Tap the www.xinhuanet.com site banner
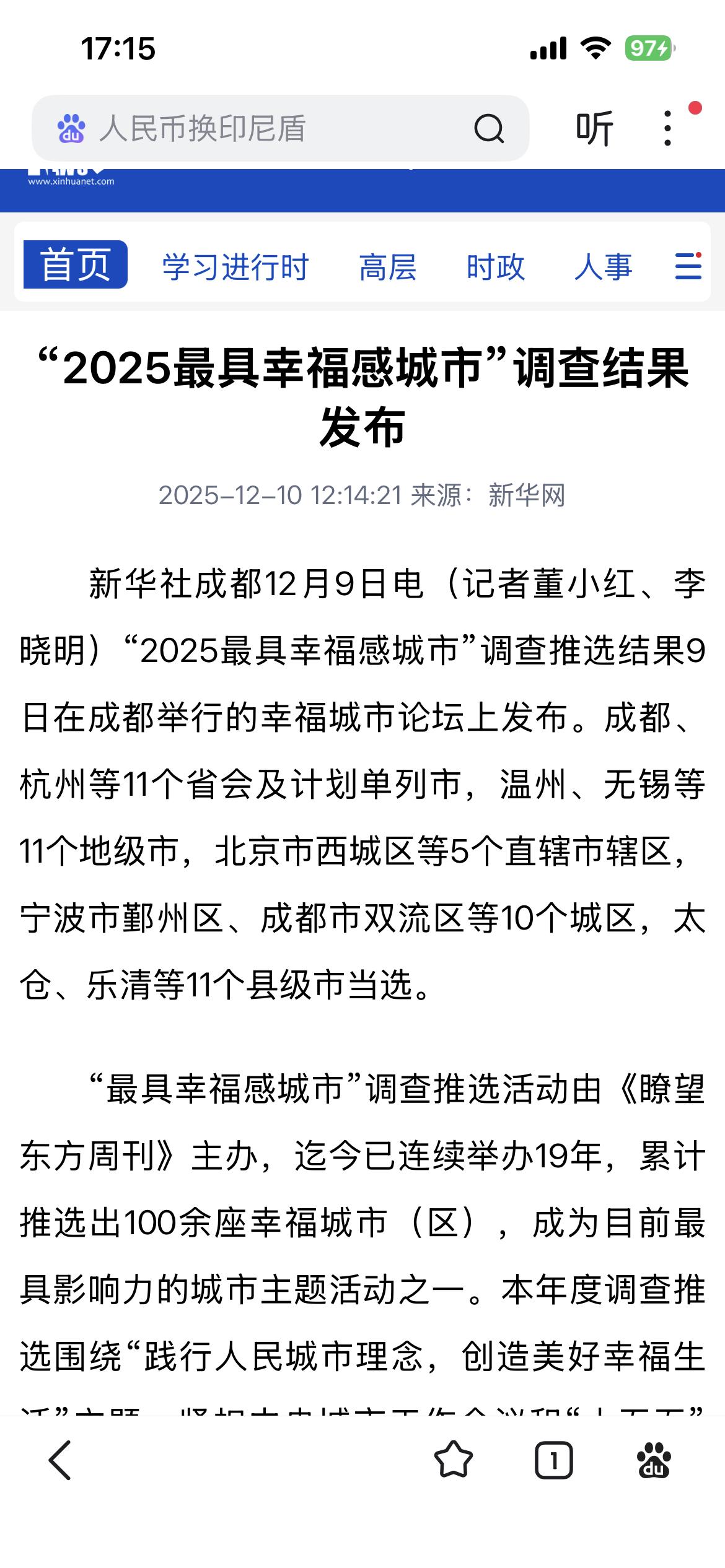 [70, 183]
